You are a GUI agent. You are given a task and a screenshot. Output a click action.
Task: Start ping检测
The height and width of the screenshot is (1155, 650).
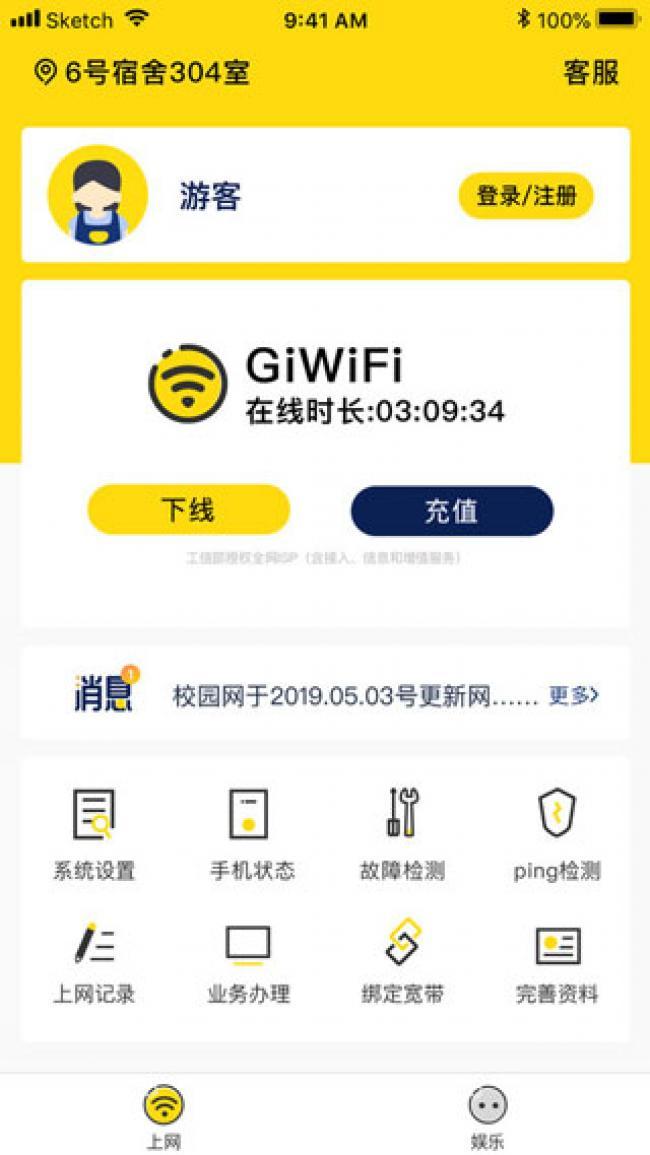(x=557, y=832)
